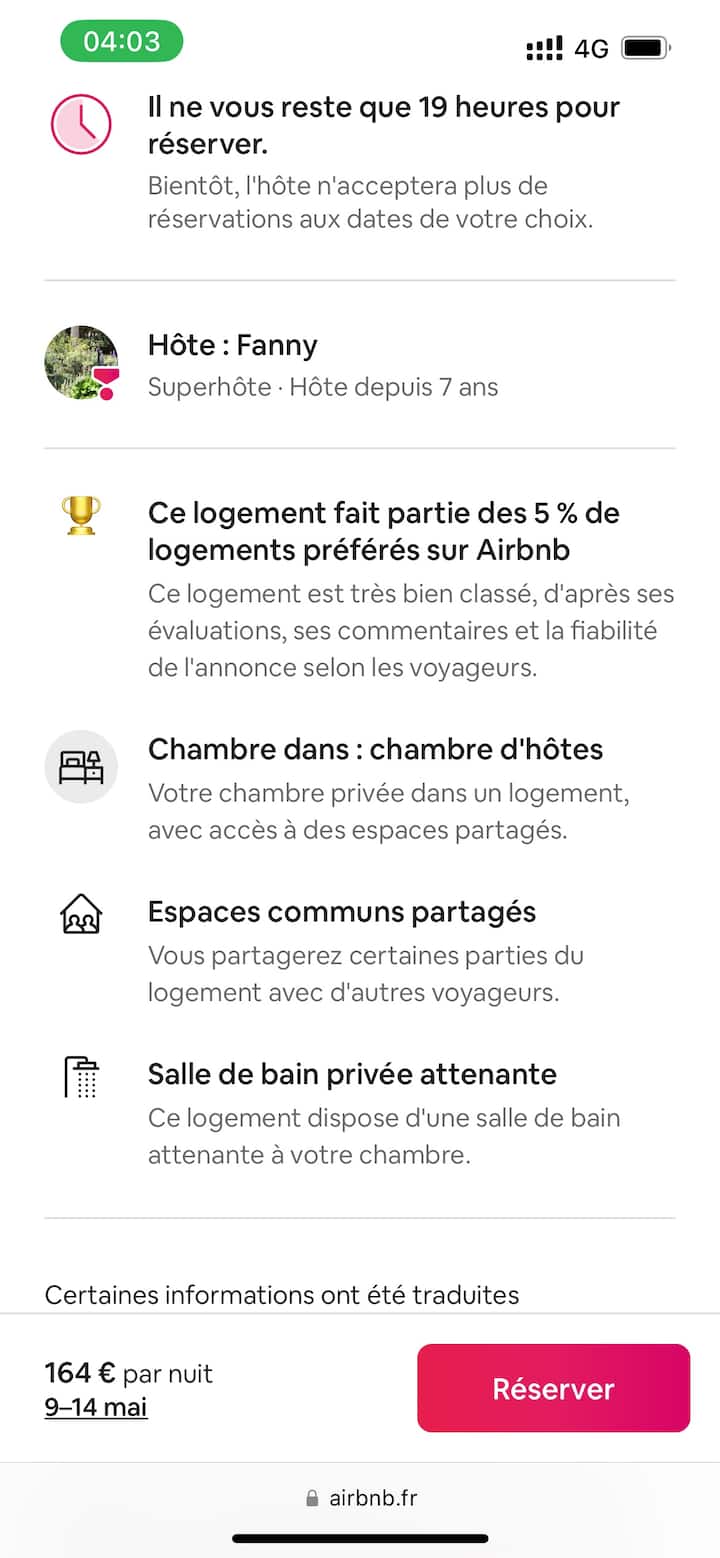Tap the airbnb.fr address bar
720x1558 pixels.
tap(361, 1497)
